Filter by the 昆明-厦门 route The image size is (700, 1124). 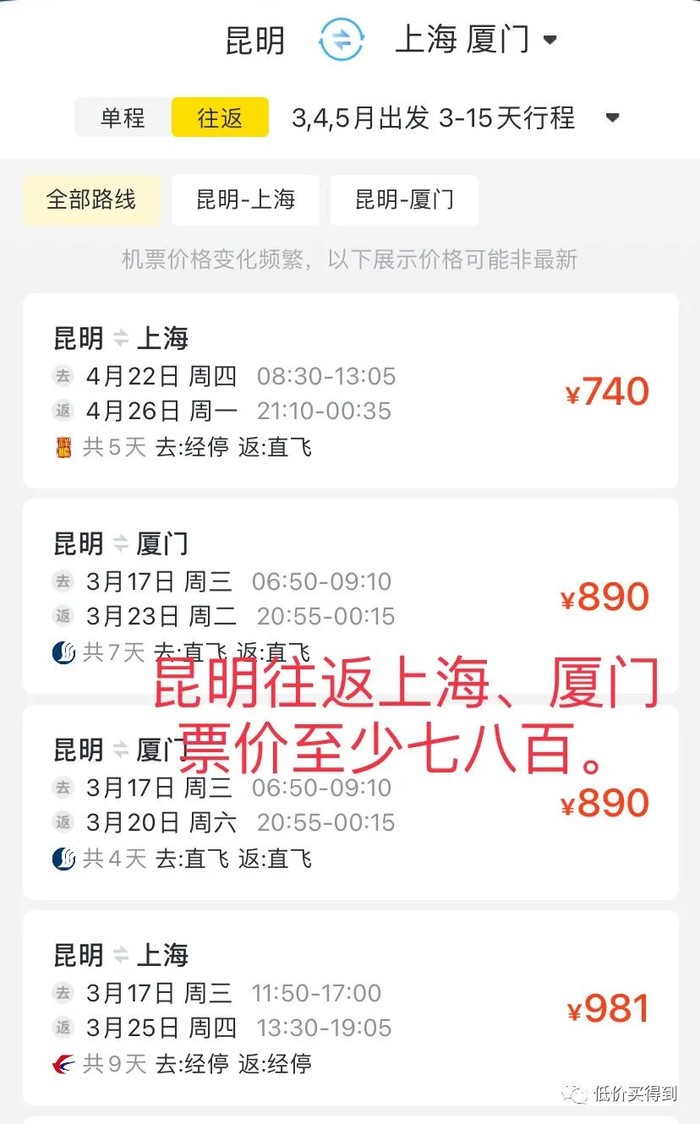[404, 199]
